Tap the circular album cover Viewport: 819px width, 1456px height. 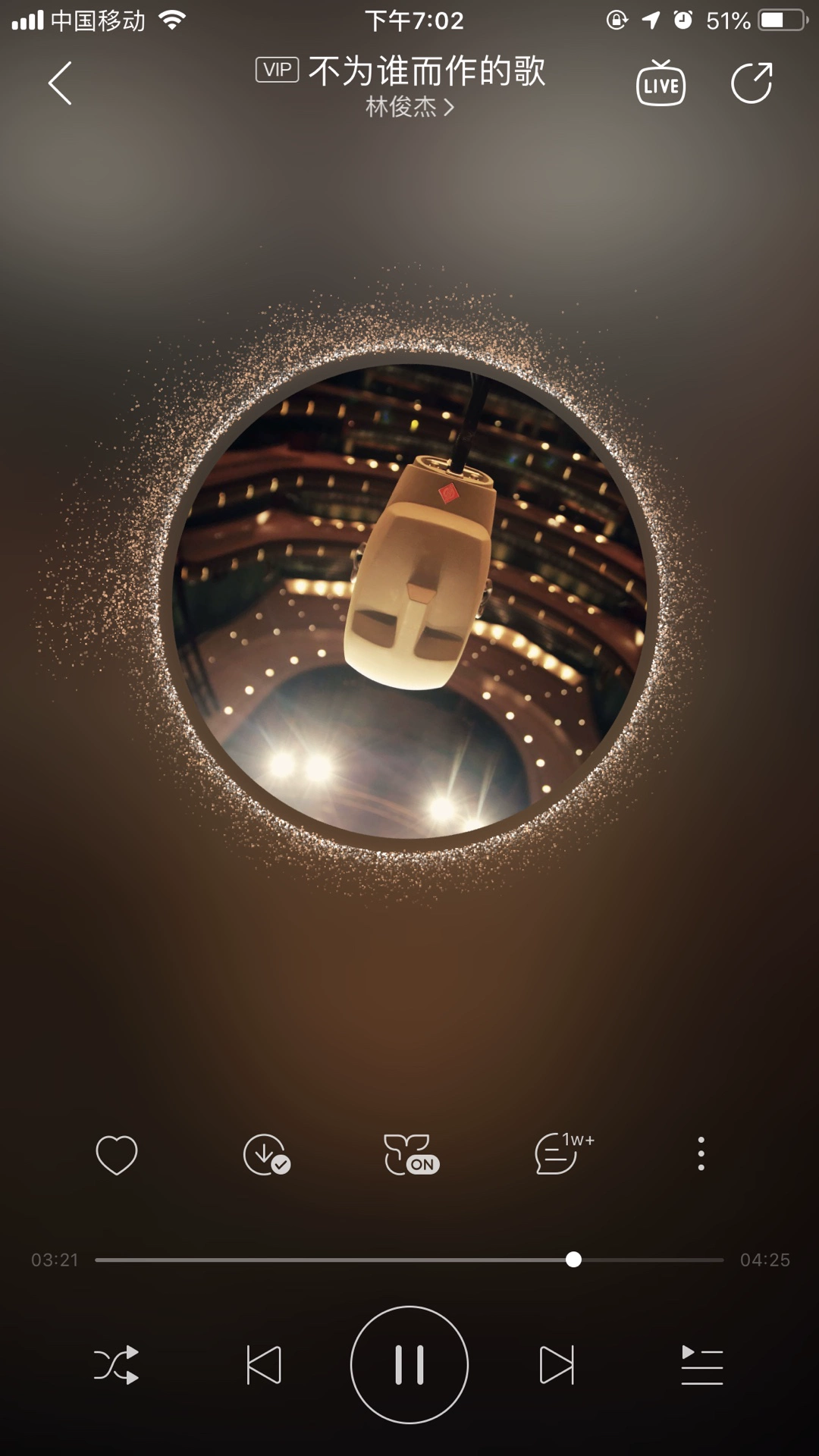click(x=409, y=601)
